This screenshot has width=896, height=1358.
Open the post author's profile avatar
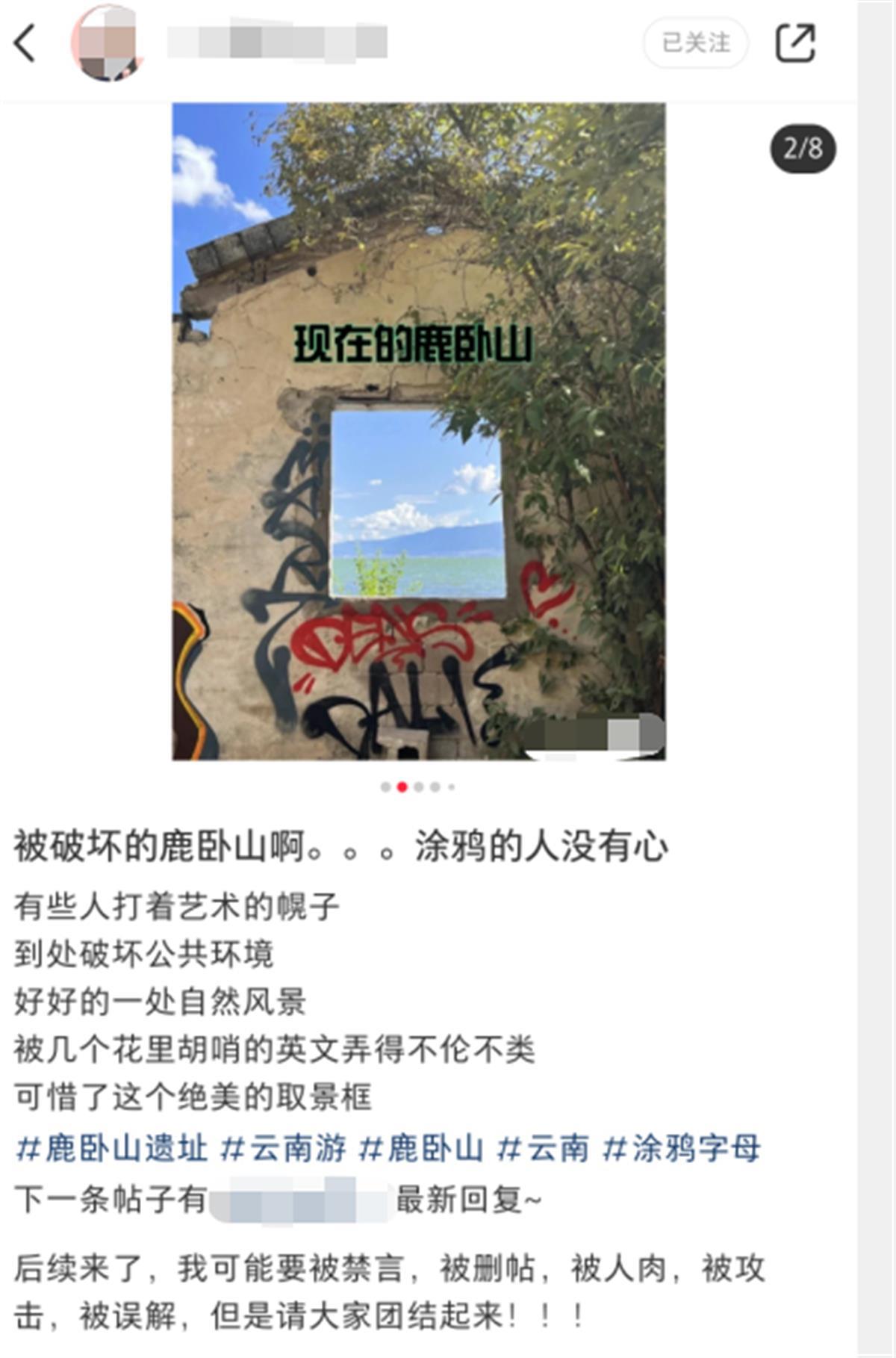(x=107, y=43)
